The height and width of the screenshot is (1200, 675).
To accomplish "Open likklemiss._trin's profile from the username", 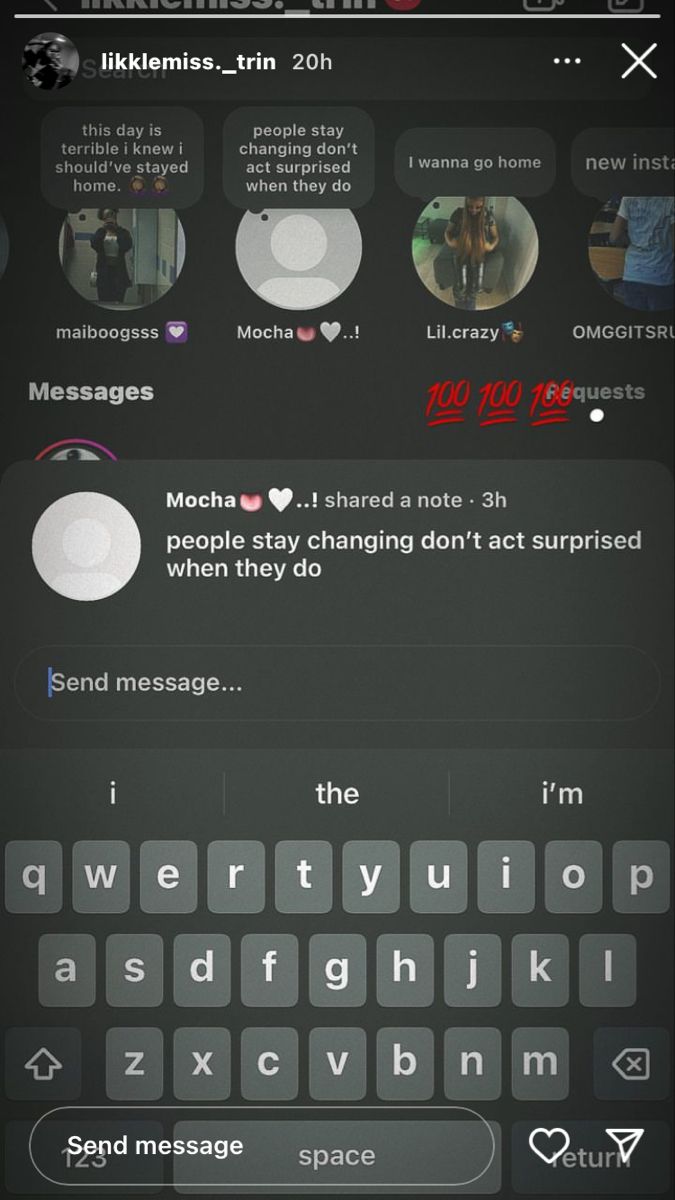I will [x=190, y=62].
